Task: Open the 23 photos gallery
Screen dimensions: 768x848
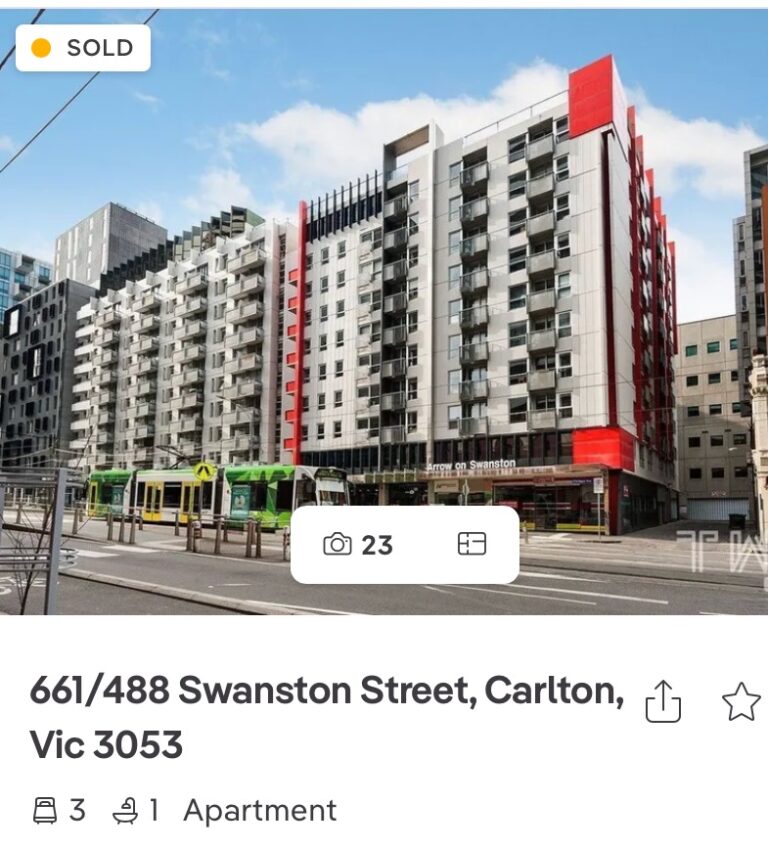Action: 358,544
